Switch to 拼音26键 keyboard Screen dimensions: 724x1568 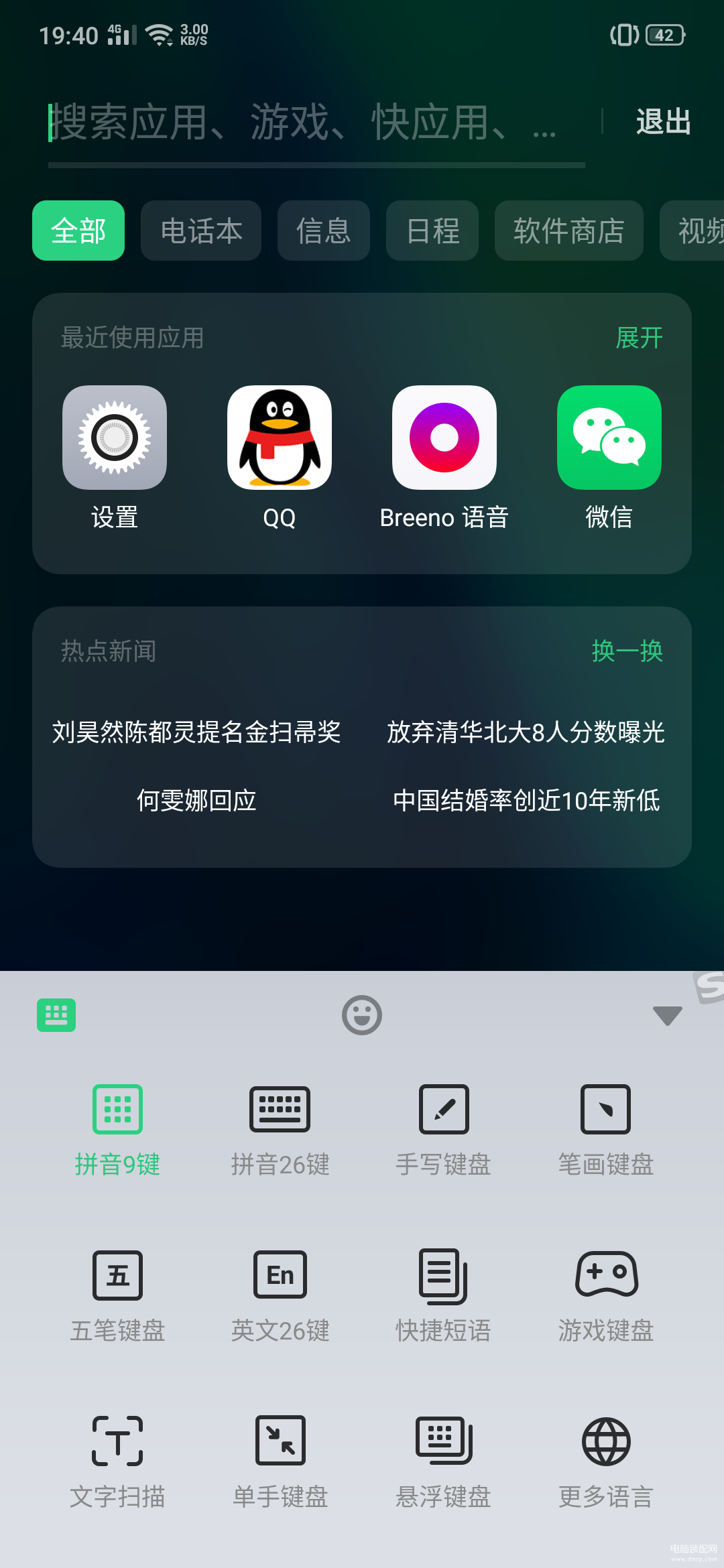280,1129
